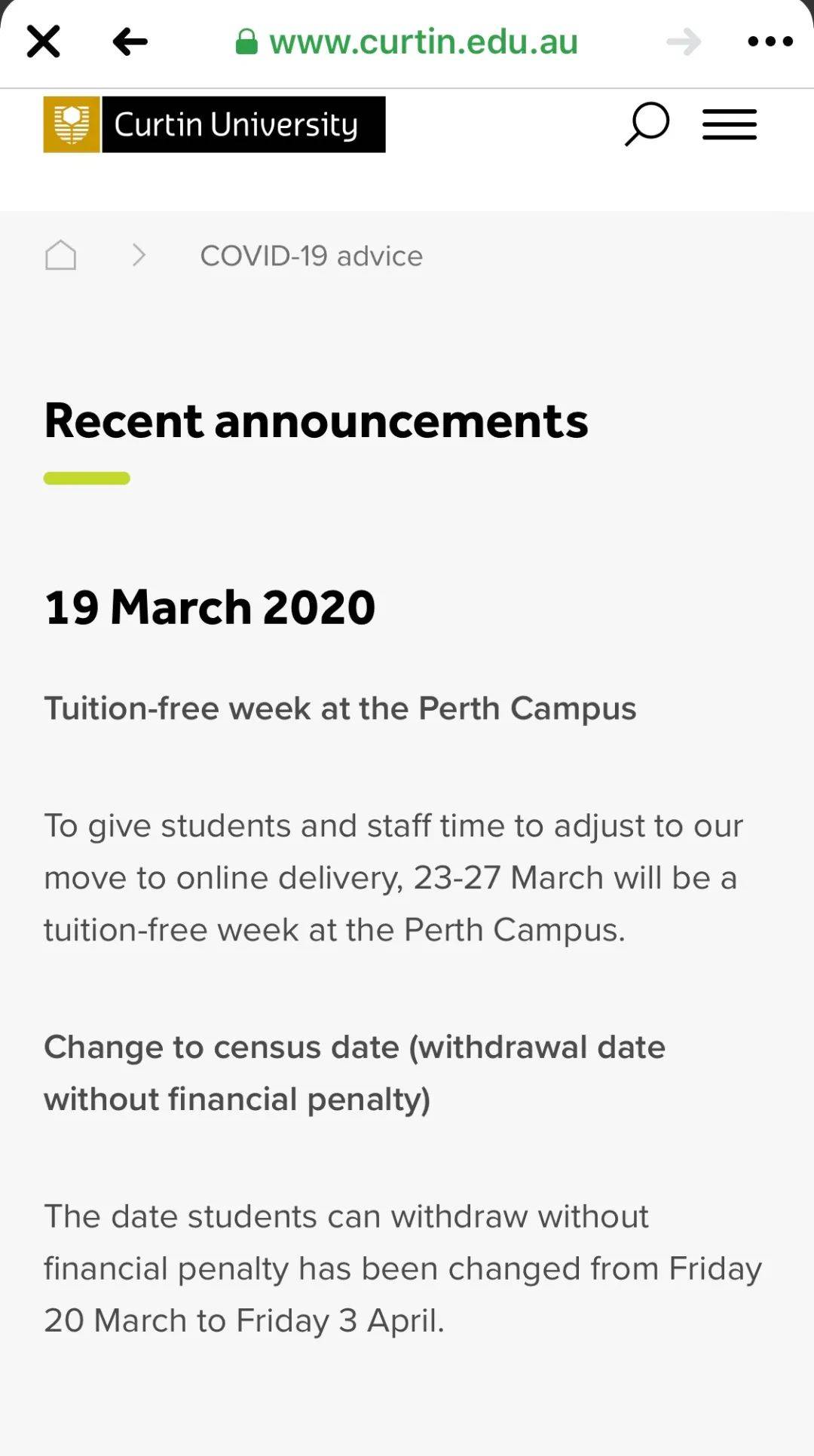Open the COVID-19 advice breadcrumb

(x=311, y=256)
